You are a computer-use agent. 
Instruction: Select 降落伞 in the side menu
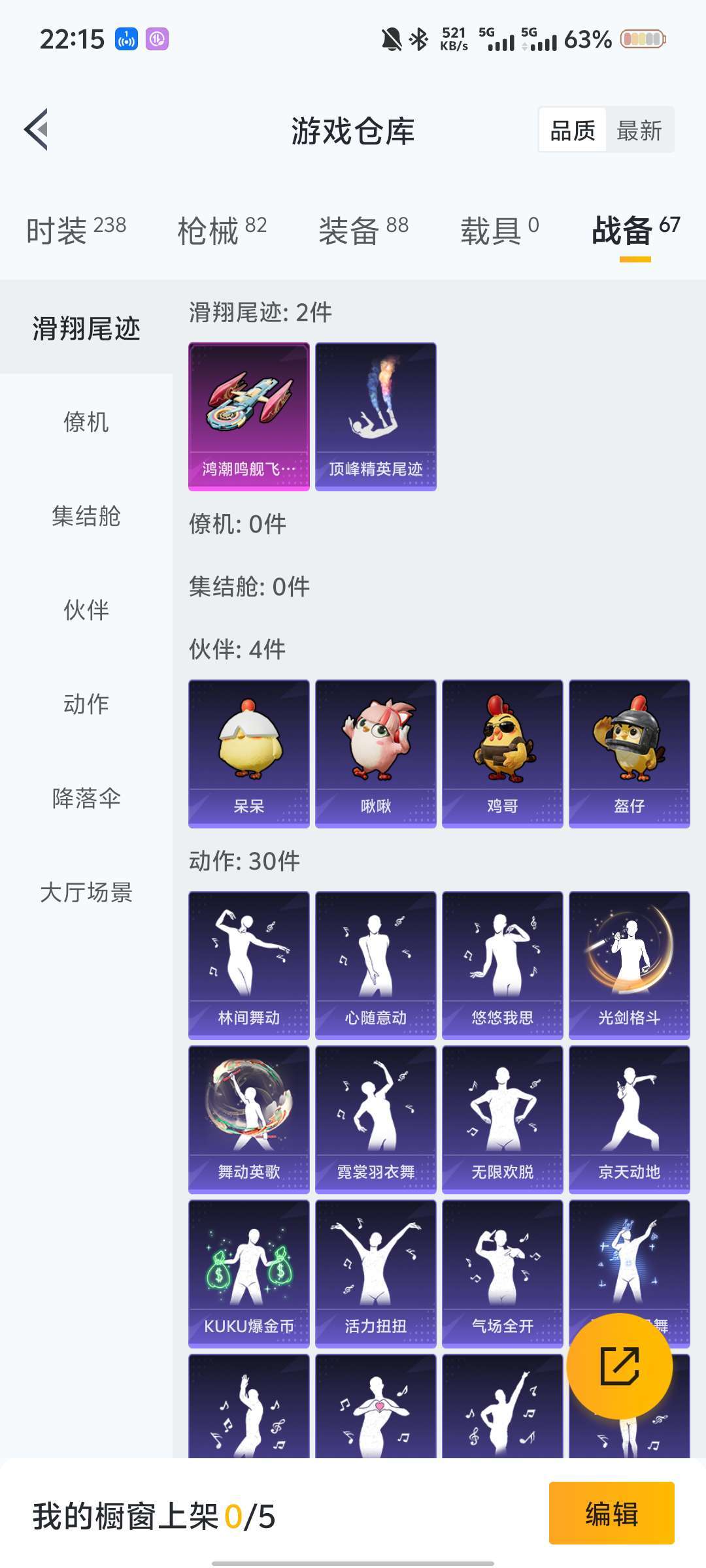click(86, 798)
